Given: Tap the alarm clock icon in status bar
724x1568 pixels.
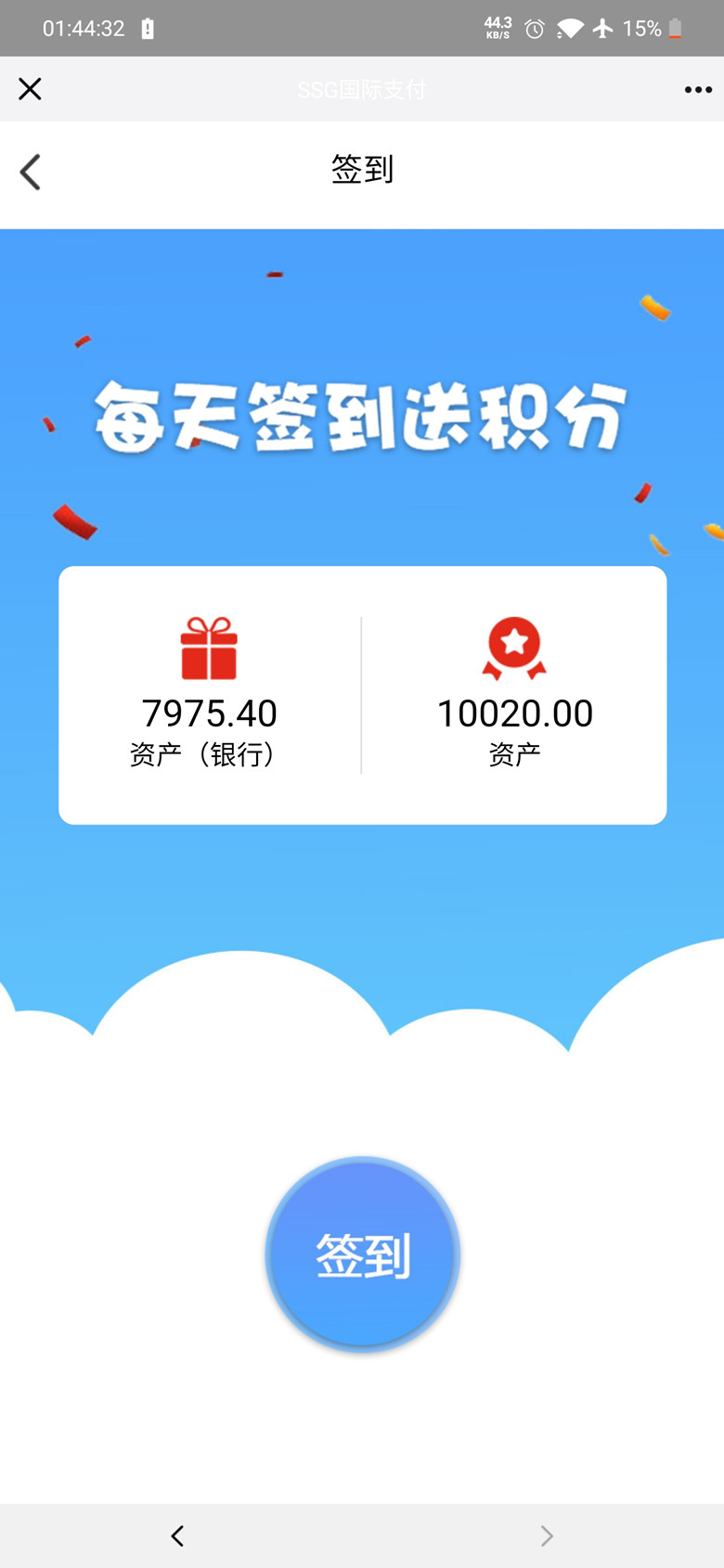Looking at the screenshot, I should 535,28.
